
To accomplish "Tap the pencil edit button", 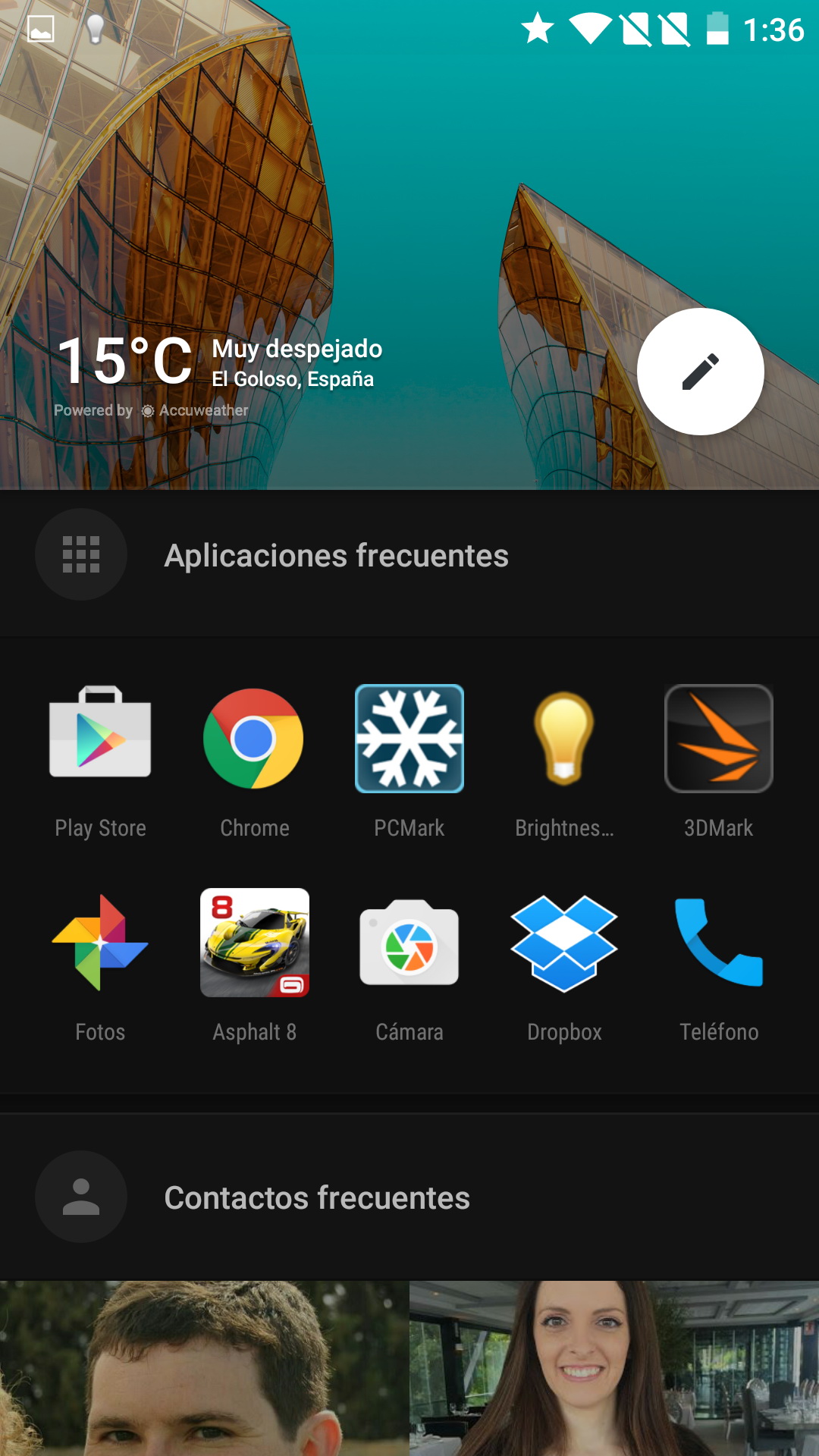I will click(700, 372).
